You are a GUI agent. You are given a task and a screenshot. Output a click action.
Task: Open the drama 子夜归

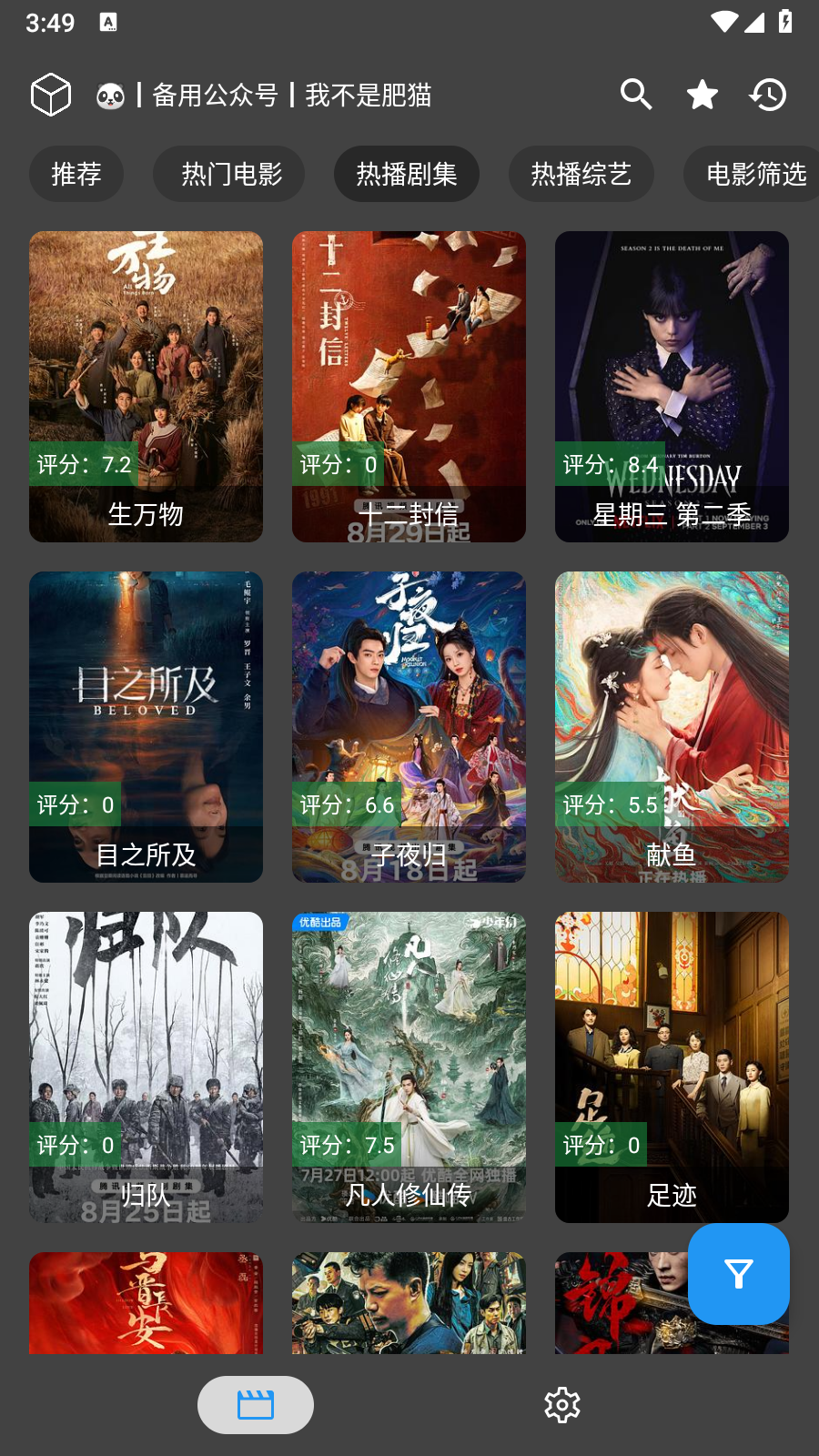409,727
